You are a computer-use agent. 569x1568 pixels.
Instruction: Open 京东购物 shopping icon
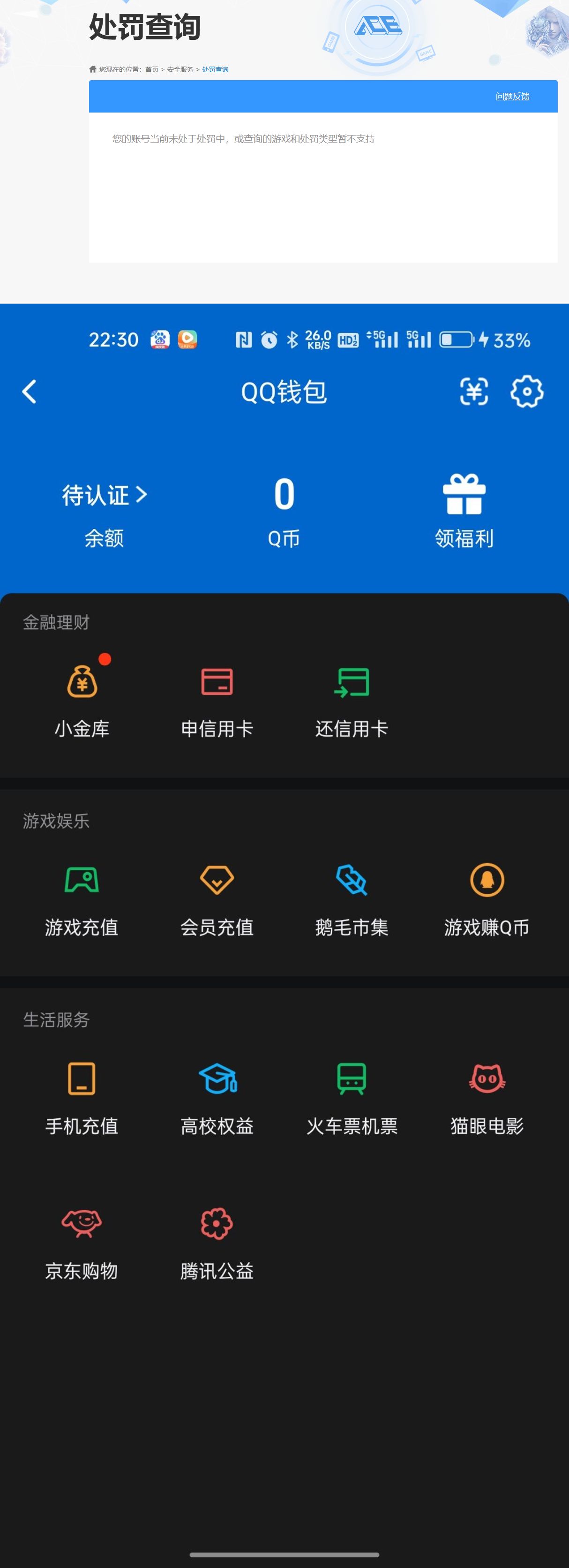[81, 1239]
